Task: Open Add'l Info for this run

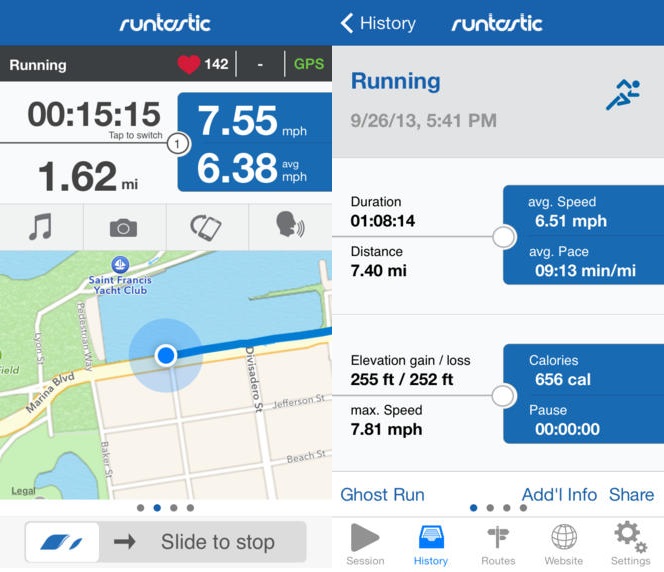Action: (x=559, y=494)
